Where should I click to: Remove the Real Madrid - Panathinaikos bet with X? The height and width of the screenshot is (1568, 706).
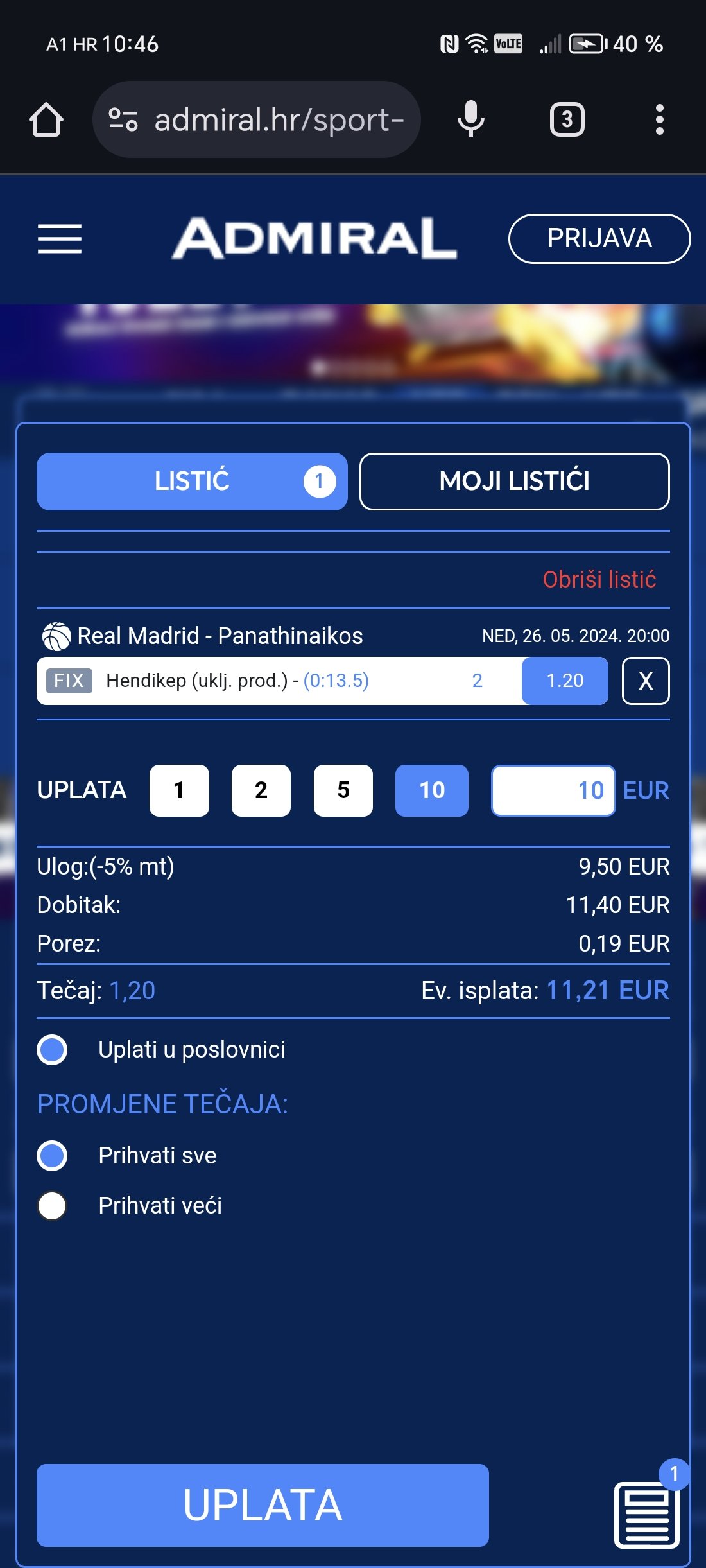point(645,681)
